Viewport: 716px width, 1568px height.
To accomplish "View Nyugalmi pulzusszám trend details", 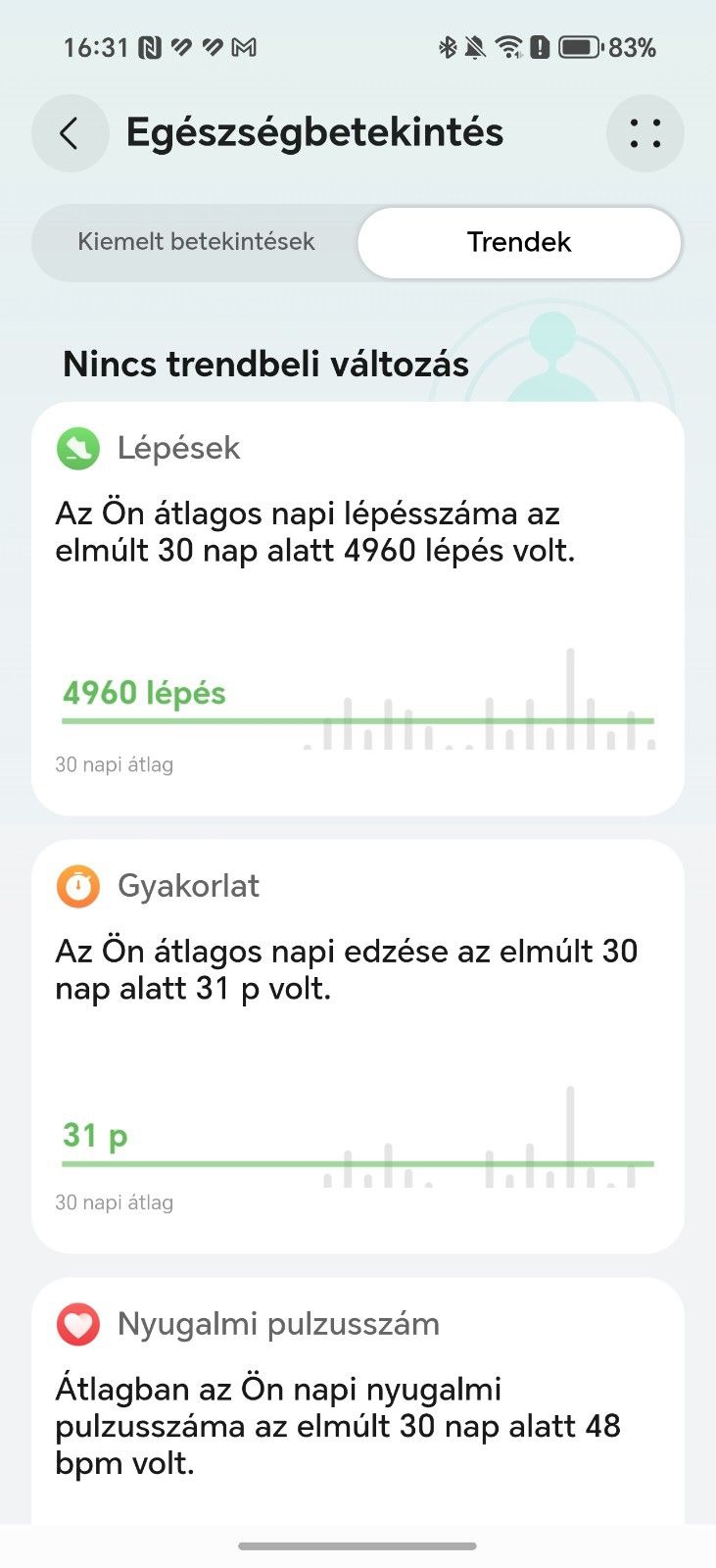I will pyautogui.click(x=358, y=1401).
